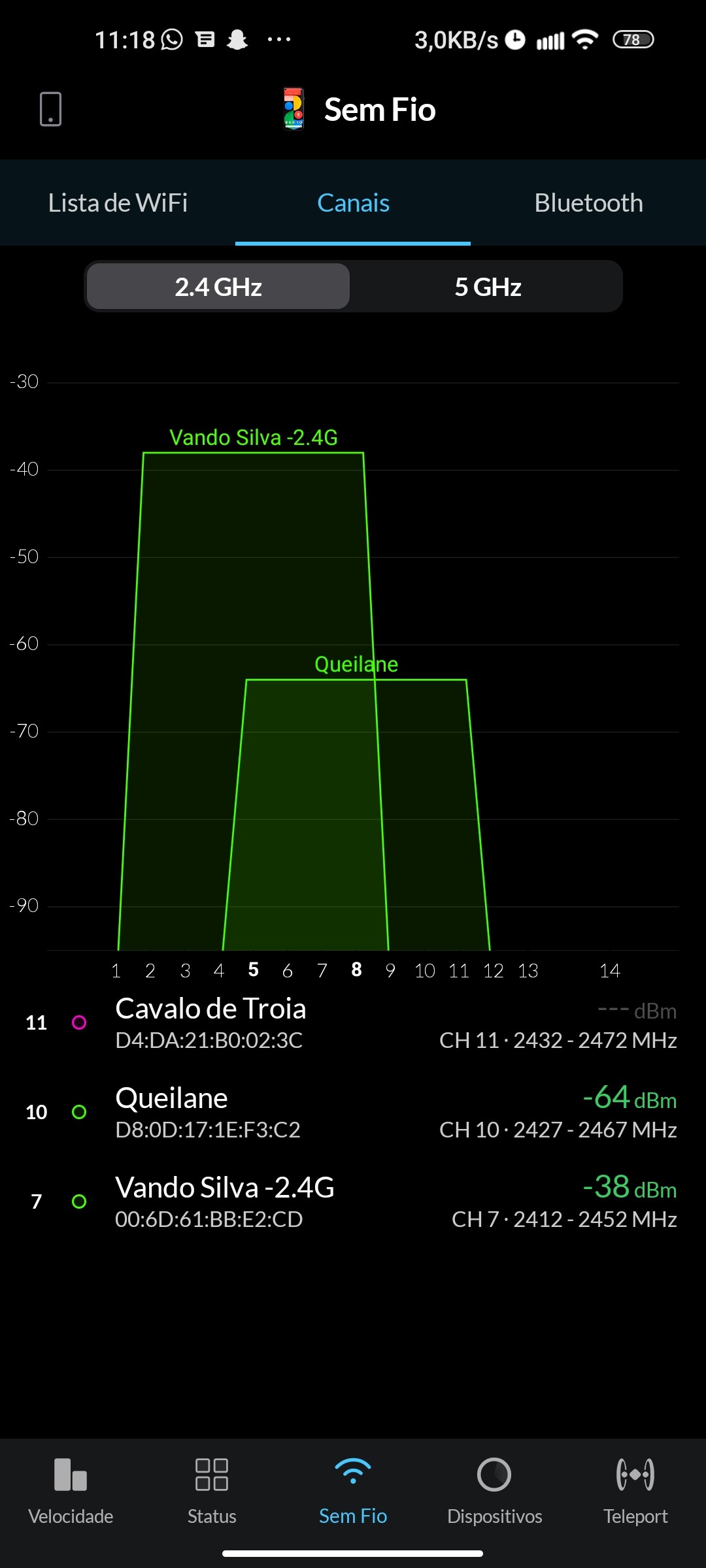Open the Vando Silva -2.4G network row
Screen dimensions: 706x1568
pyautogui.click(x=353, y=1201)
